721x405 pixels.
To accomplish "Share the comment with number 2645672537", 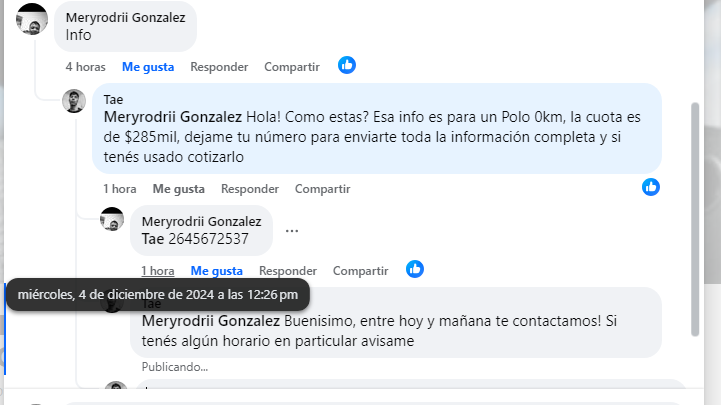I will 360,270.
